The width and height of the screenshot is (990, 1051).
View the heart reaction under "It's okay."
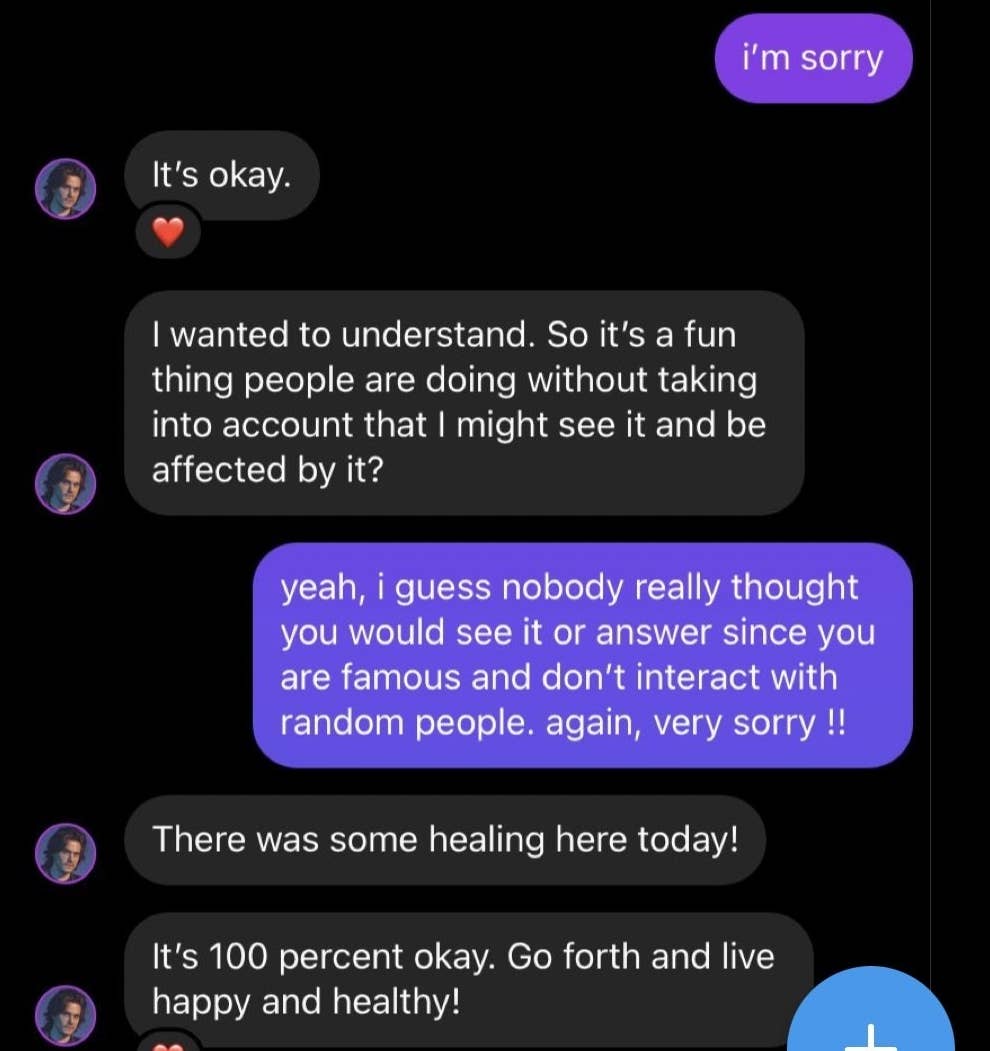tap(168, 234)
